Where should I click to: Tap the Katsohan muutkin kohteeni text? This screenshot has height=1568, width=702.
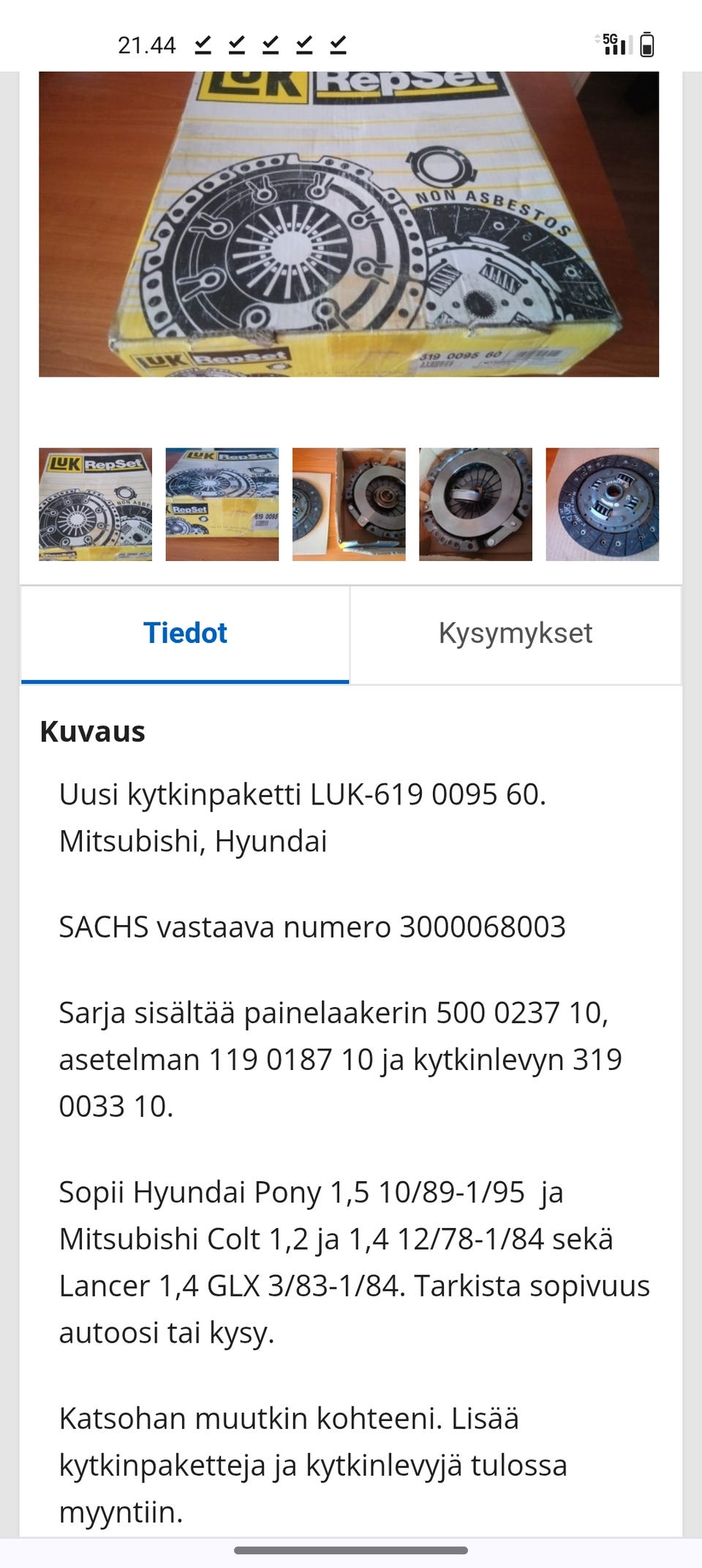(x=288, y=1416)
